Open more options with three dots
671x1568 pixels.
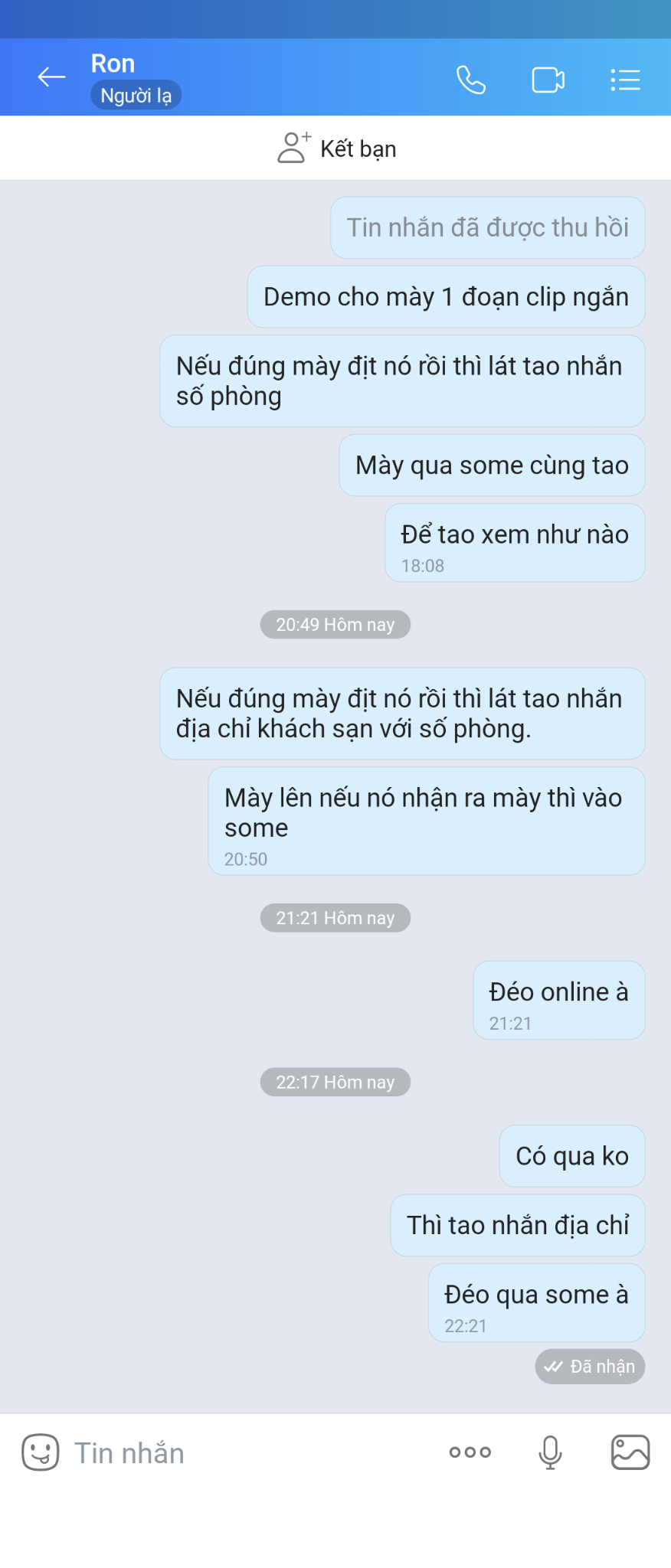click(x=470, y=1452)
